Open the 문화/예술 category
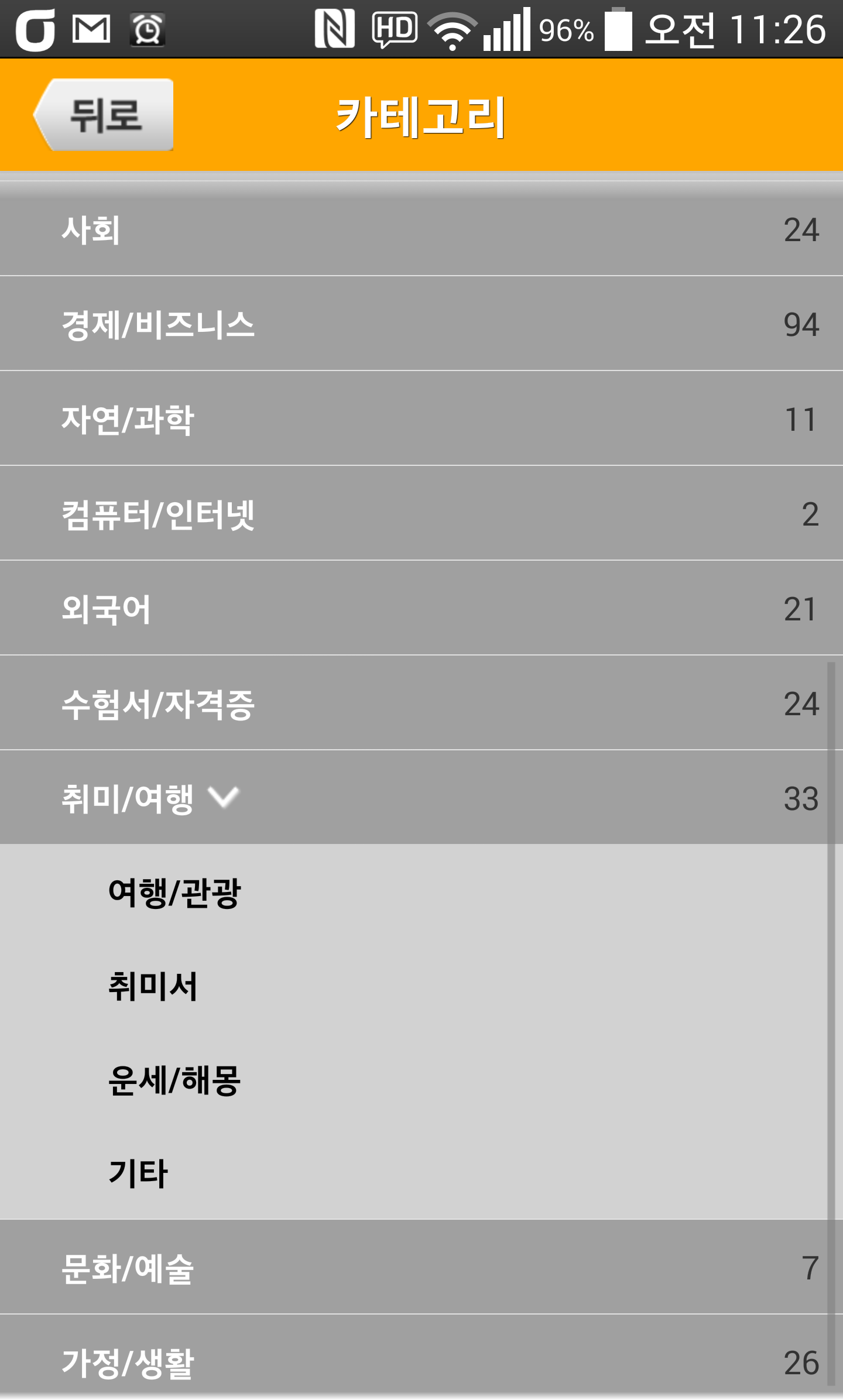The image size is (843, 1400). (128, 1268)
